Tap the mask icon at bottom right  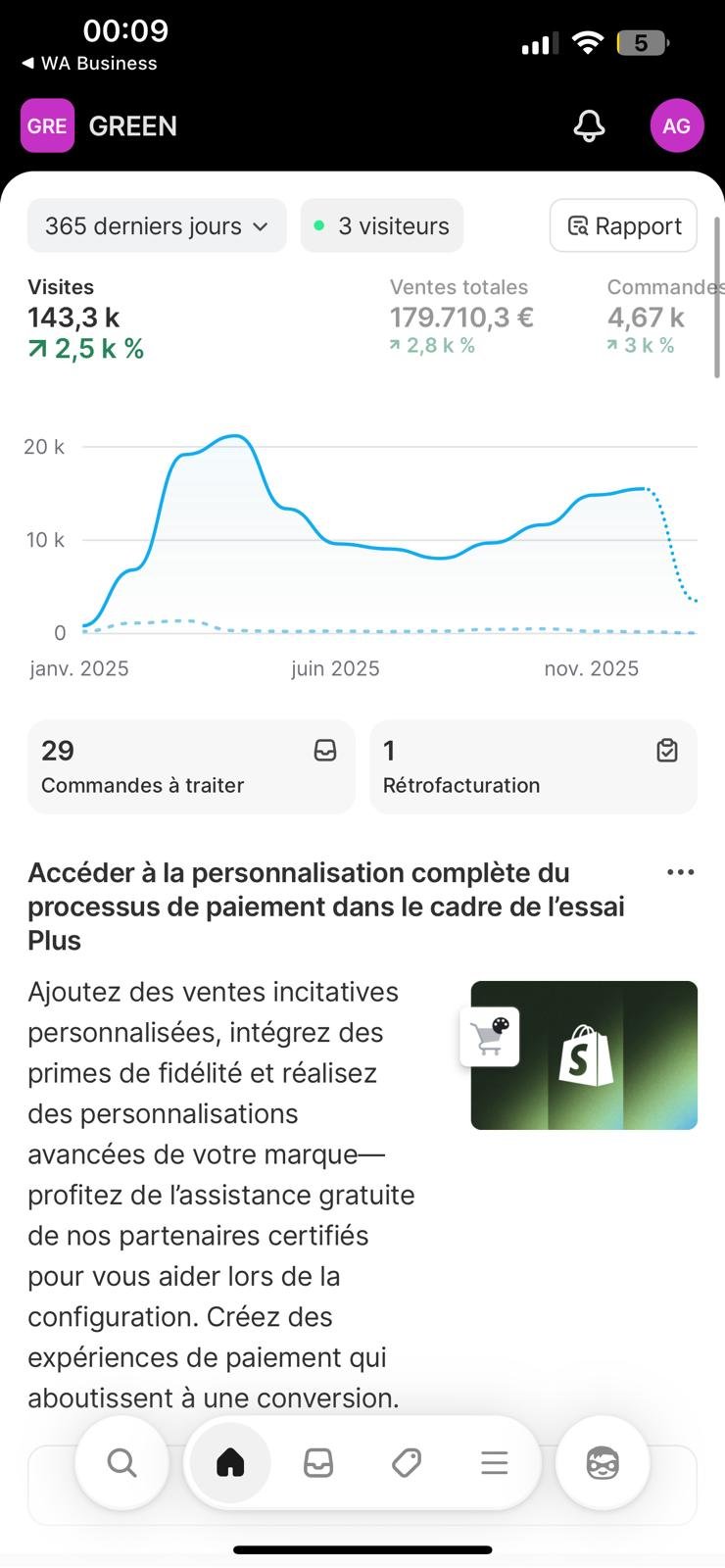[602, 1463]
